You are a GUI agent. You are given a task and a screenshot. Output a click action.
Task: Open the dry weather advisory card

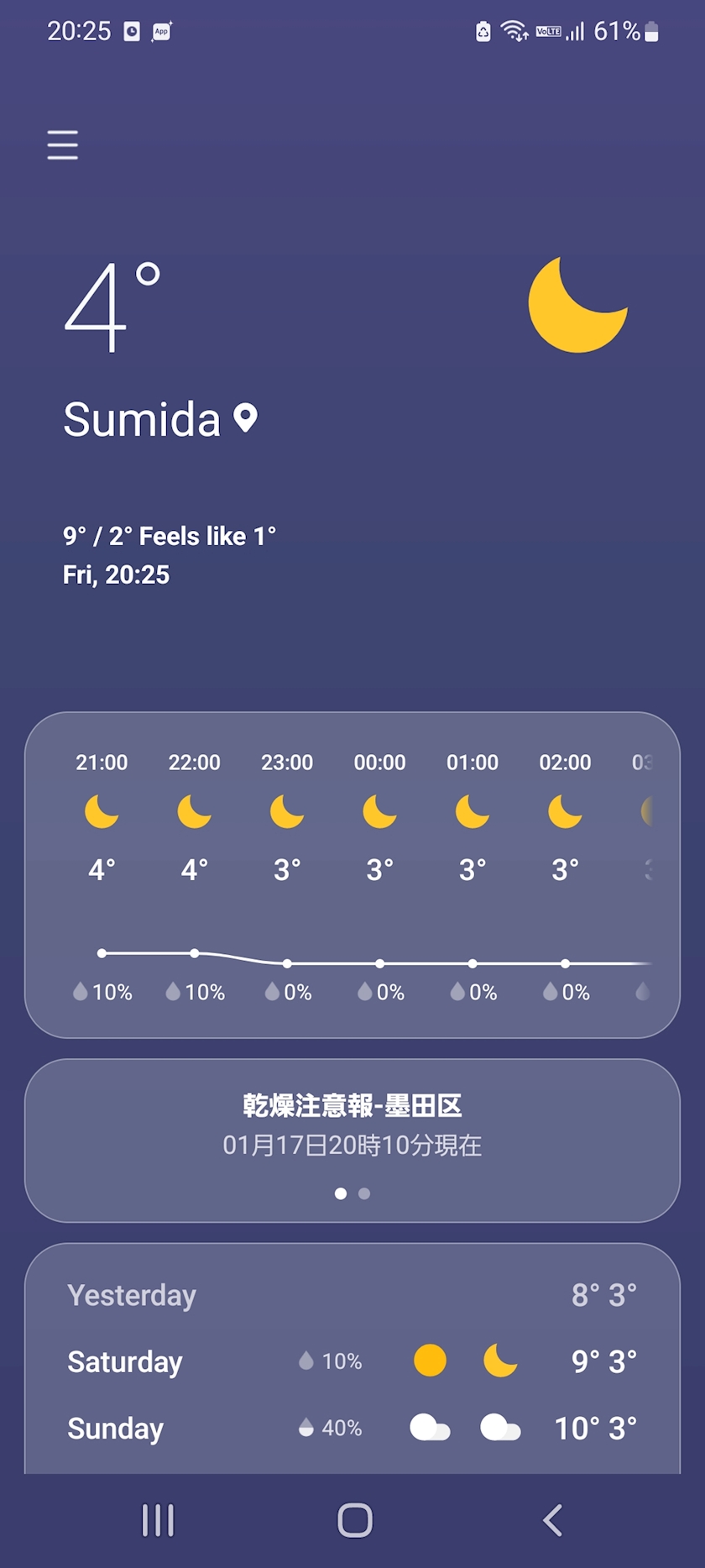[x=352, y=1140]
